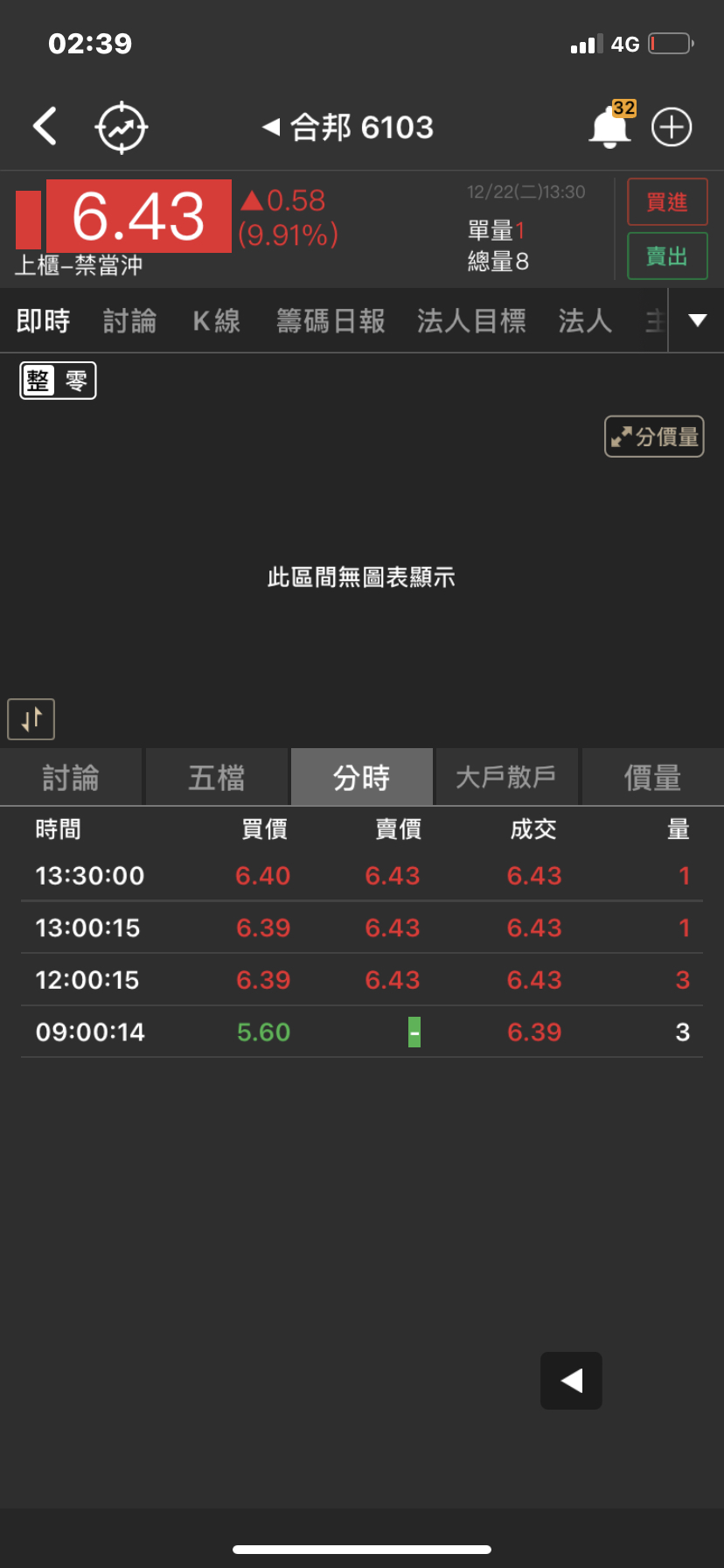Switch to the 法人 tab
This screenshot has width=724, height=1568.
(585, 321)
